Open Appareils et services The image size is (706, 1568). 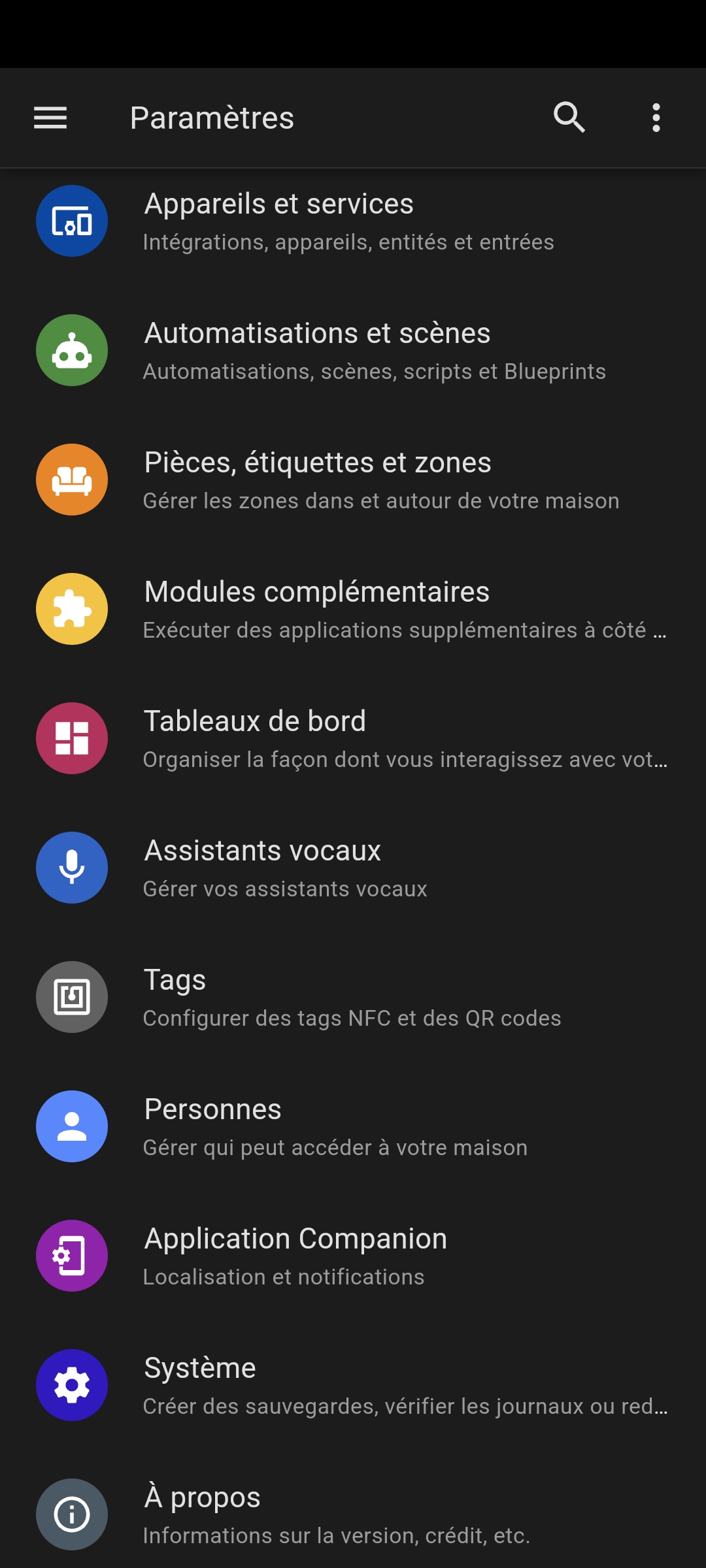point(353,221)
